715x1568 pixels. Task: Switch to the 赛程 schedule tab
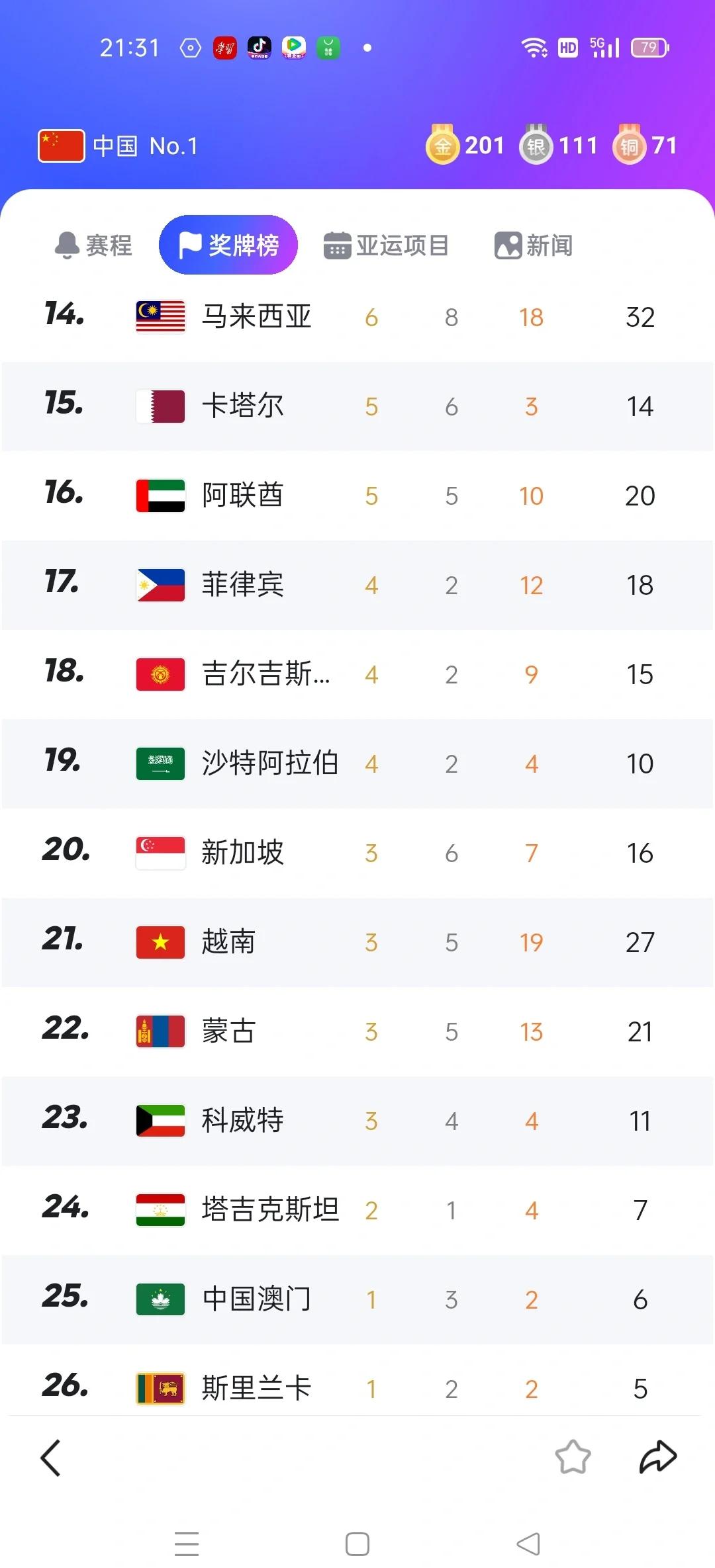click(x=93, y=245)
